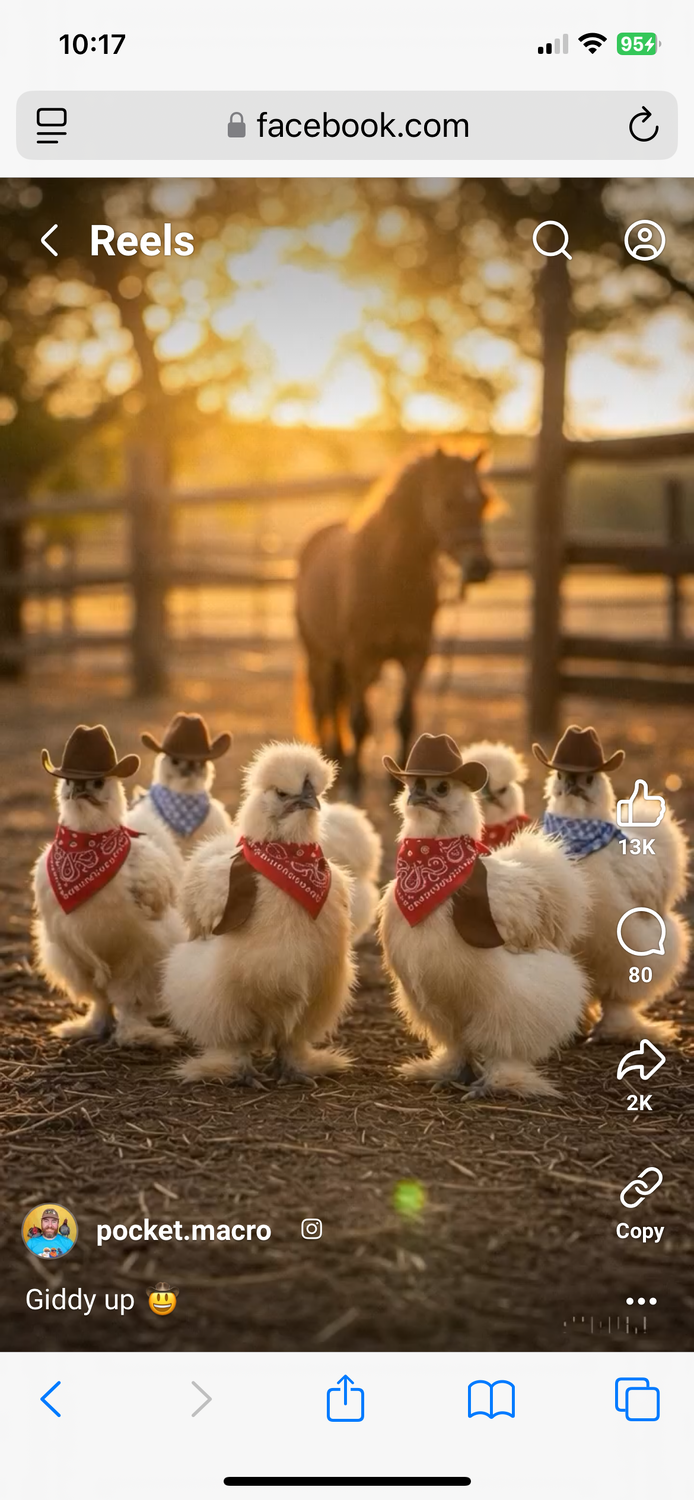Open pocket.macro profile
The image size is (694, 1500).
click(x=183, y=1231)
